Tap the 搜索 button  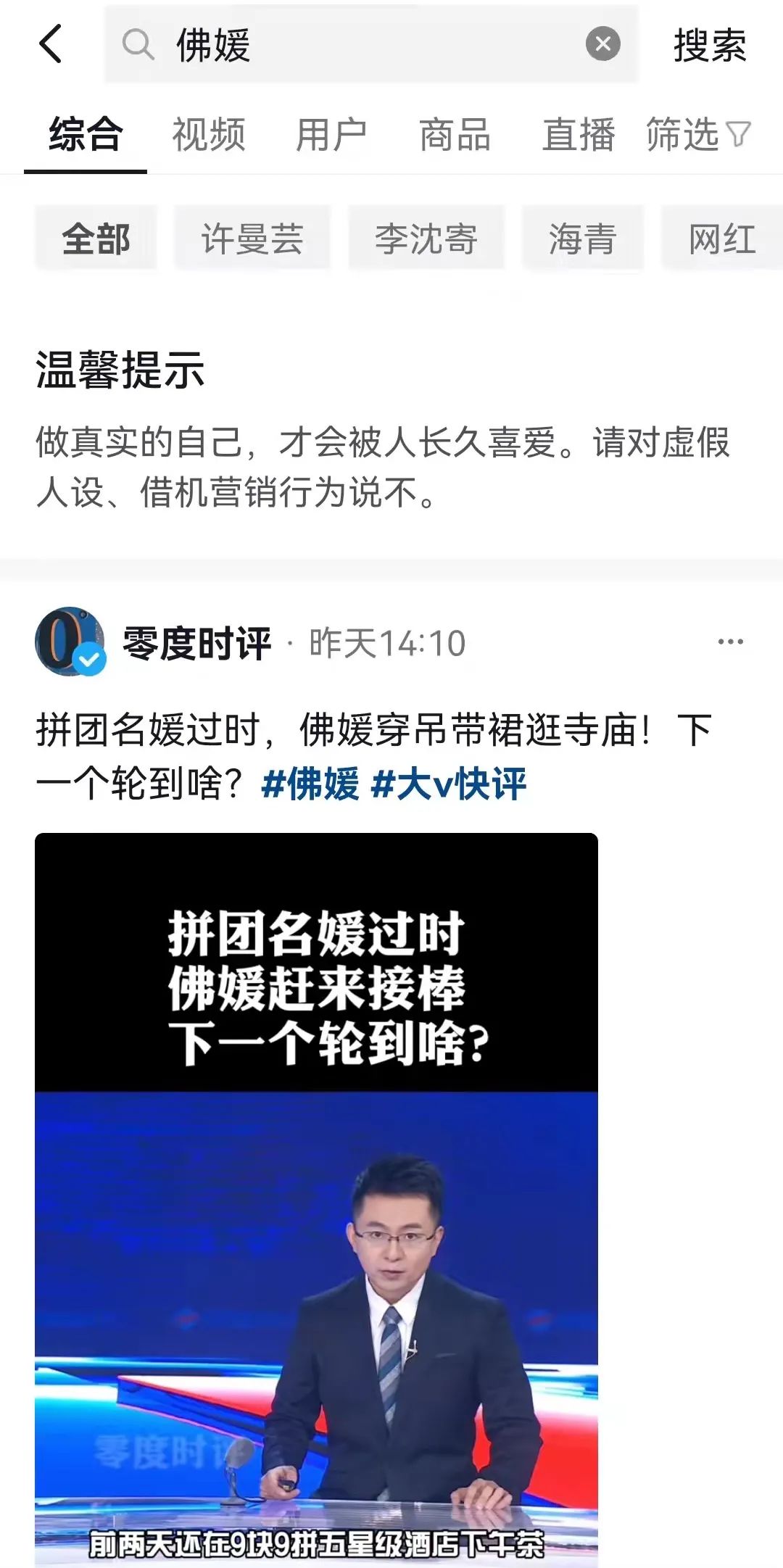tap(709, 46)
